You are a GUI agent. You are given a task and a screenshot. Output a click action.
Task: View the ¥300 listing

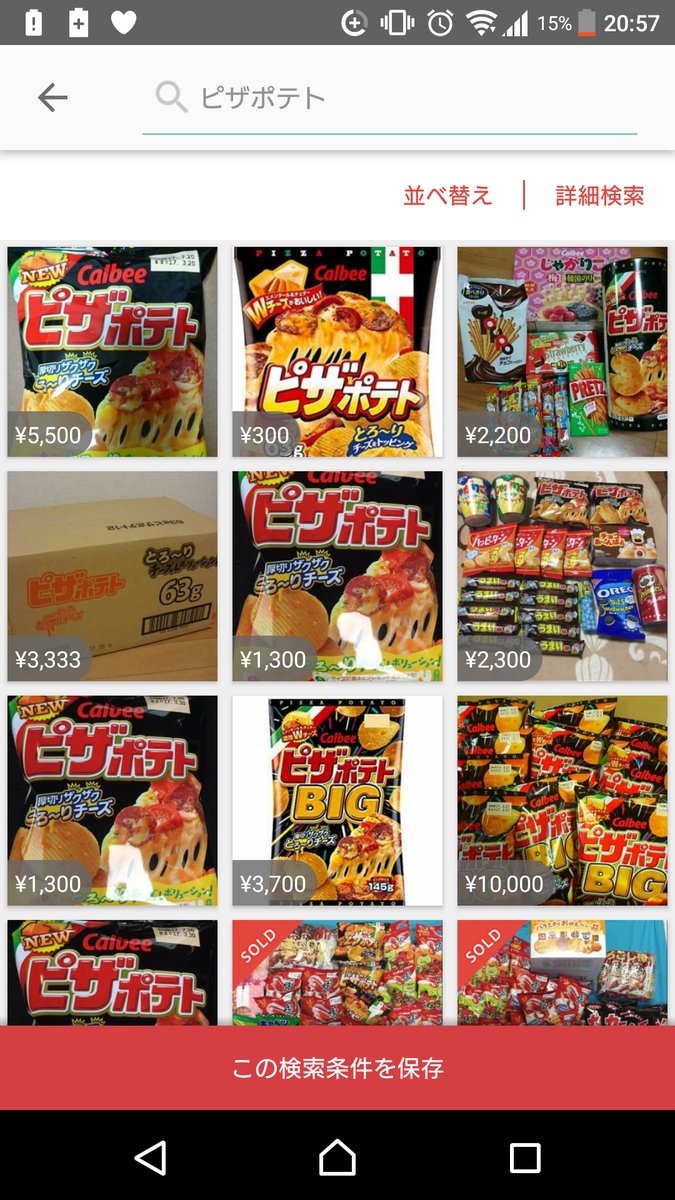point(337,352)
